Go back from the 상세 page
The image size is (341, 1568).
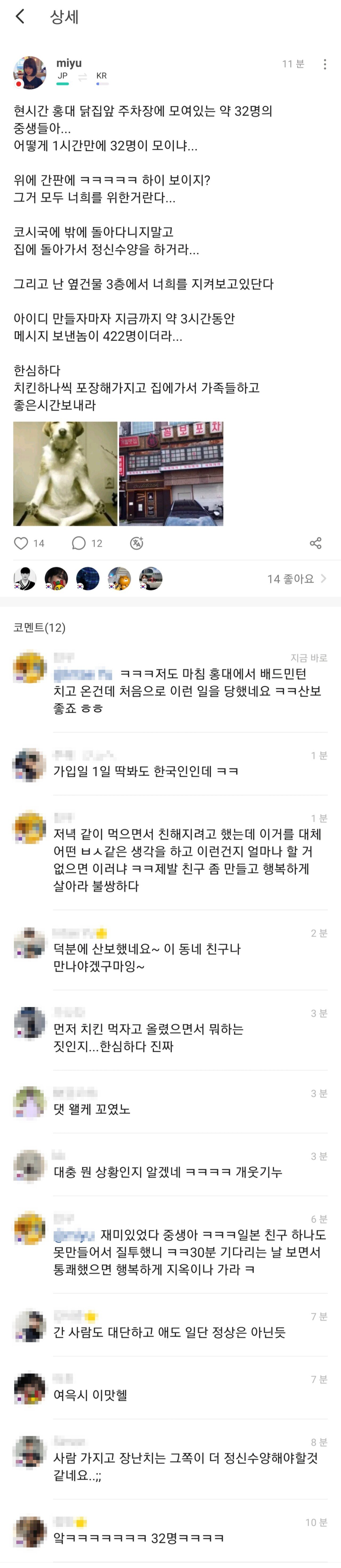pos(20,17)
